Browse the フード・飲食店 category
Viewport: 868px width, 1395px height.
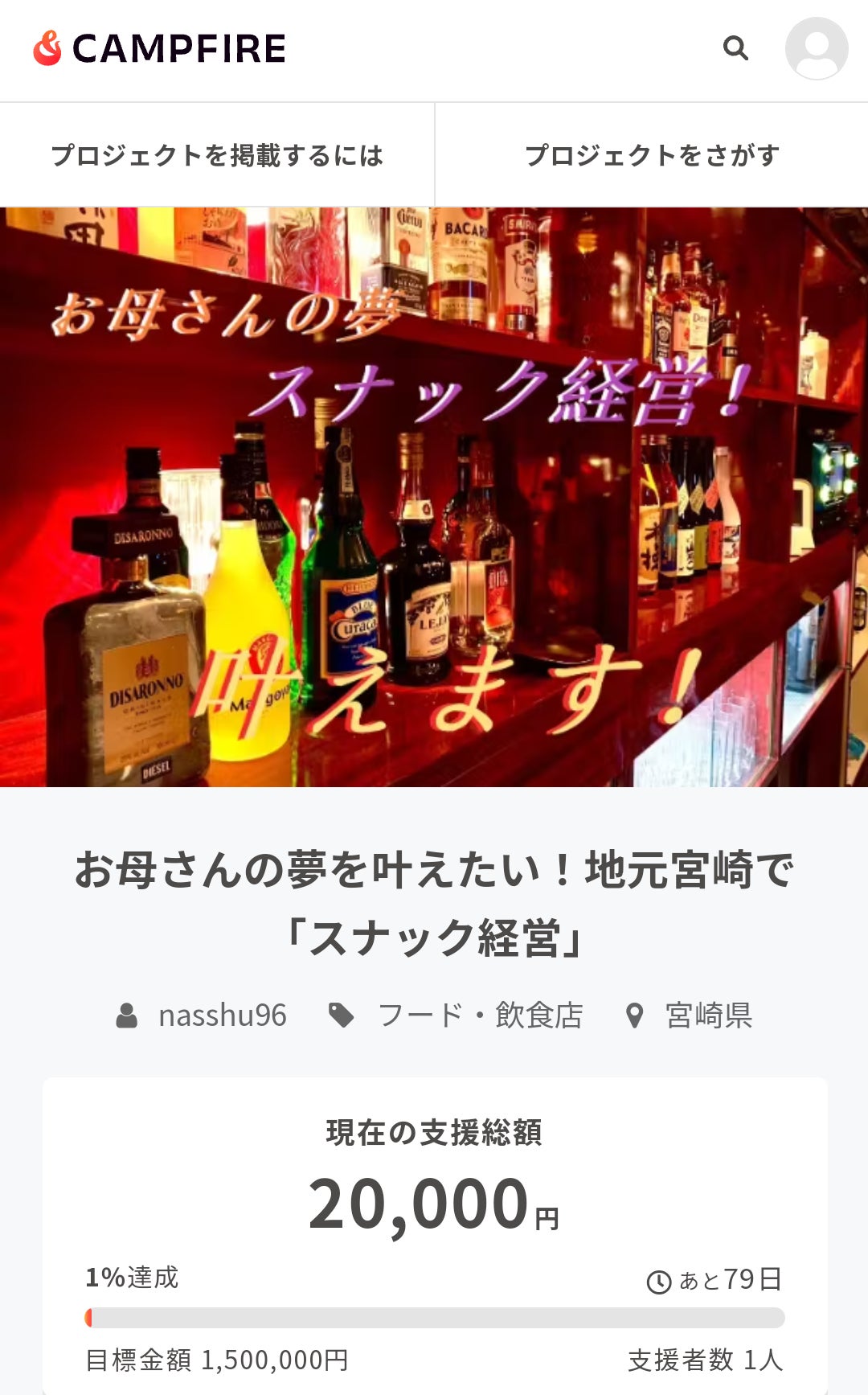click(480, 1015)
